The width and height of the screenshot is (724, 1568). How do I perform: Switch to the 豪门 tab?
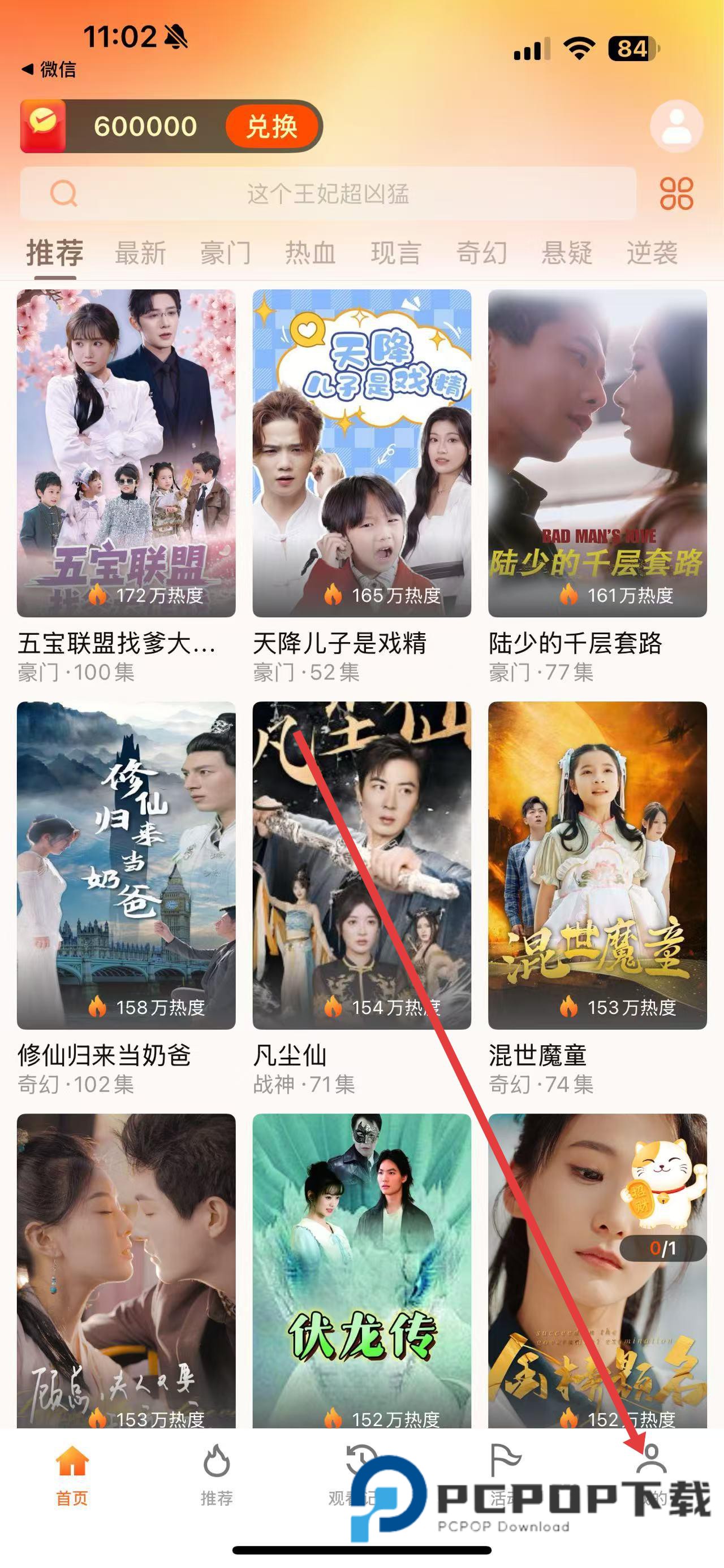[225, 253]
